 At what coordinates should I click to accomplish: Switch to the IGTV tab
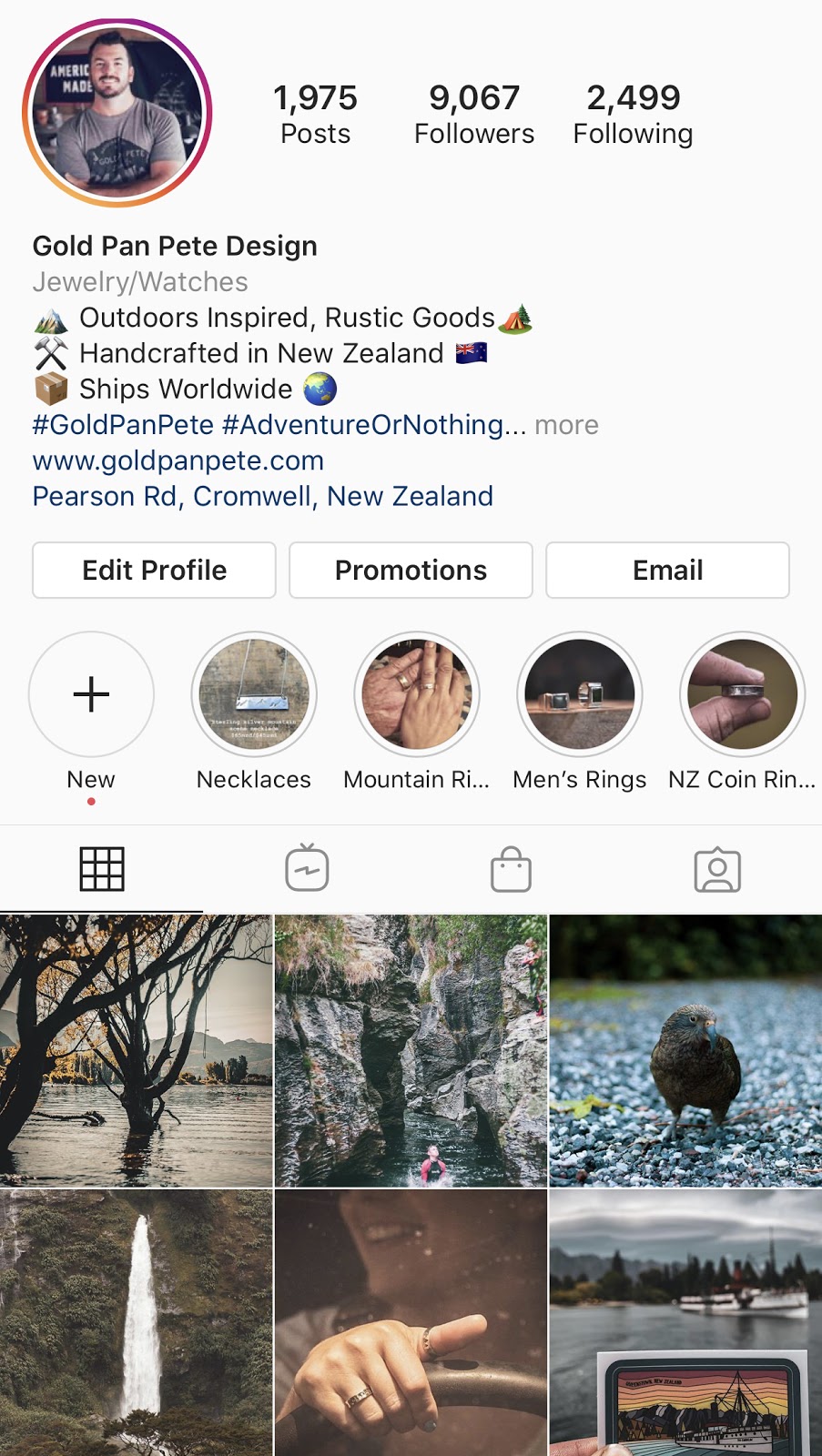[307, 869]
